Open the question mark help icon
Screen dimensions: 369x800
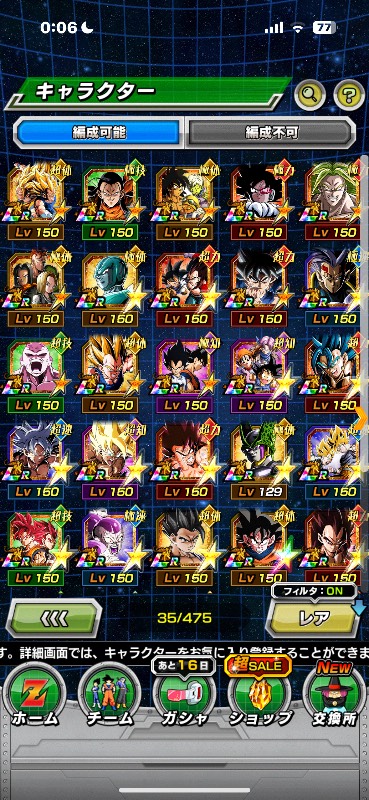pos(349,94)
